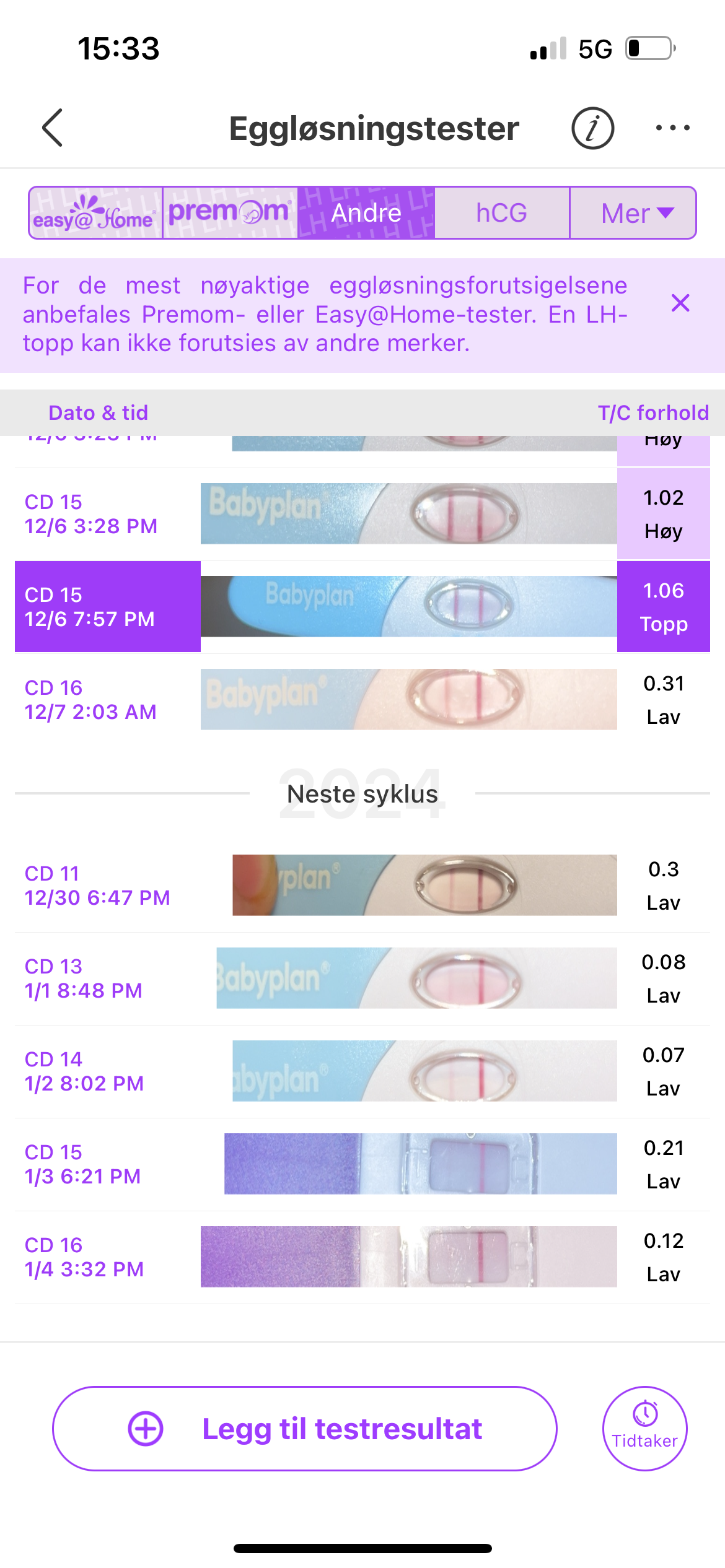Screen dimensions: 725x1568
Task: Switch to the Premom tab
Action: (230, 213)
